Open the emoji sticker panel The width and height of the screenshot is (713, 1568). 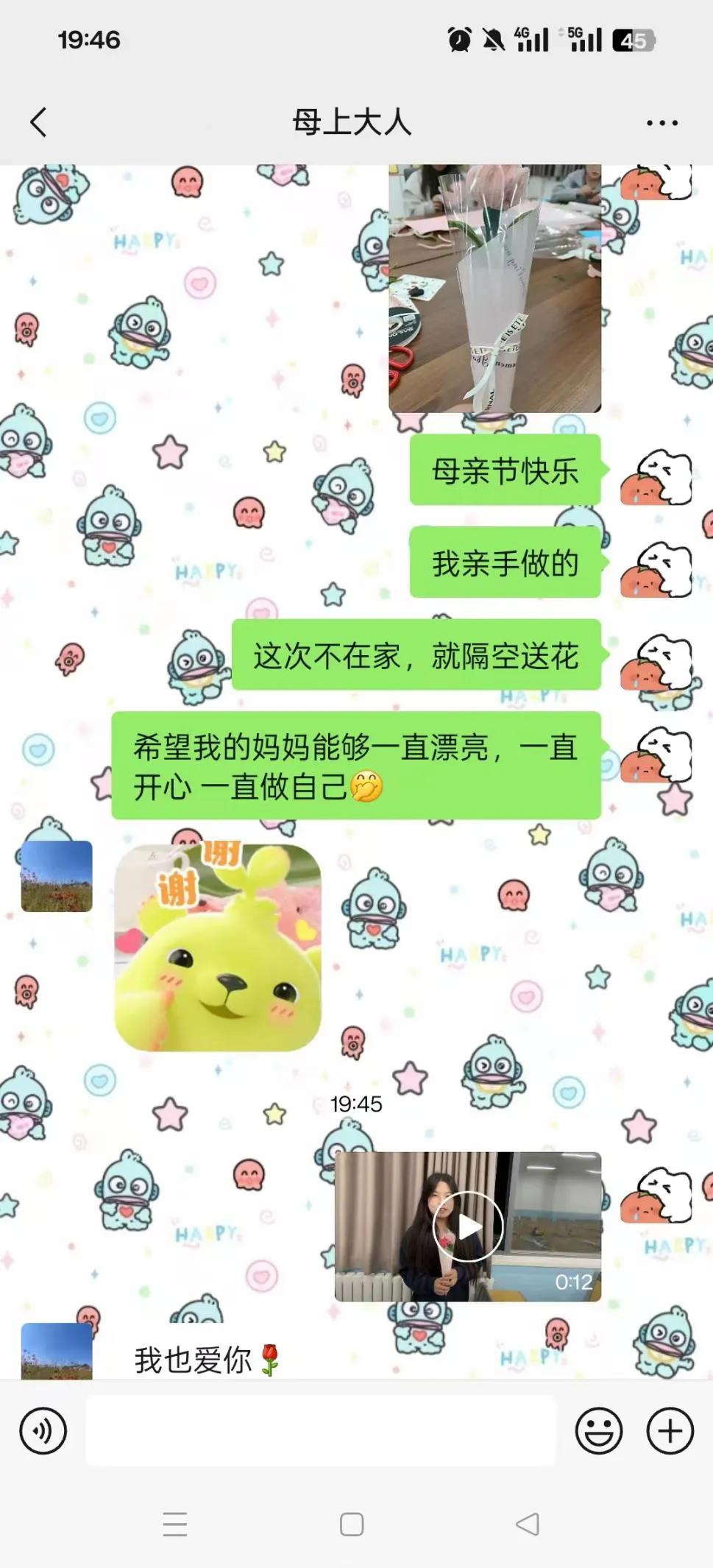(x=598, y=1431)
